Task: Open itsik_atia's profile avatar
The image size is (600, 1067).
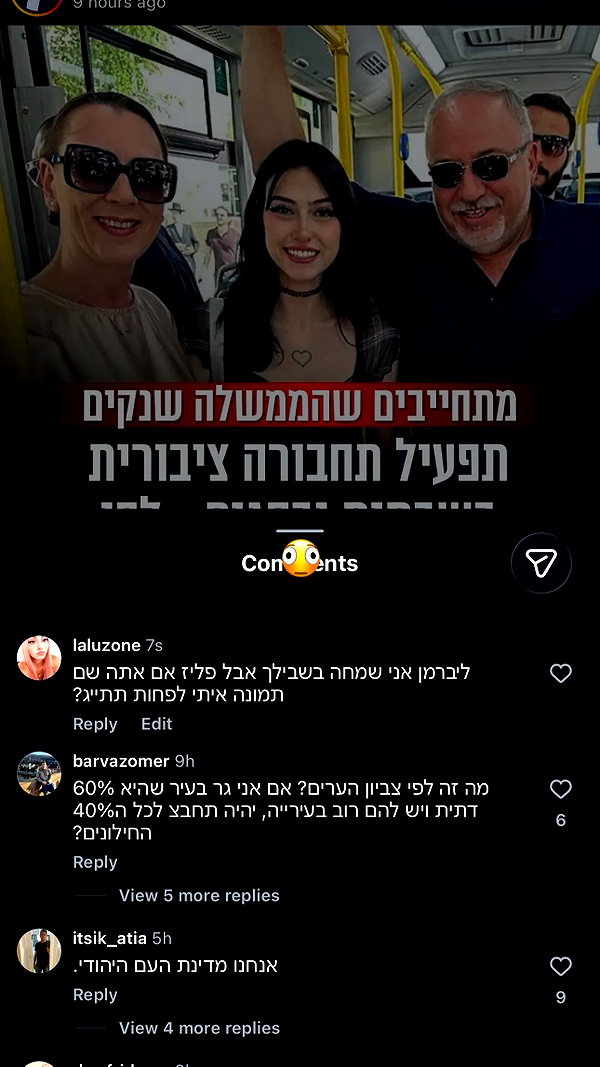Action: [x=39, y=951]
